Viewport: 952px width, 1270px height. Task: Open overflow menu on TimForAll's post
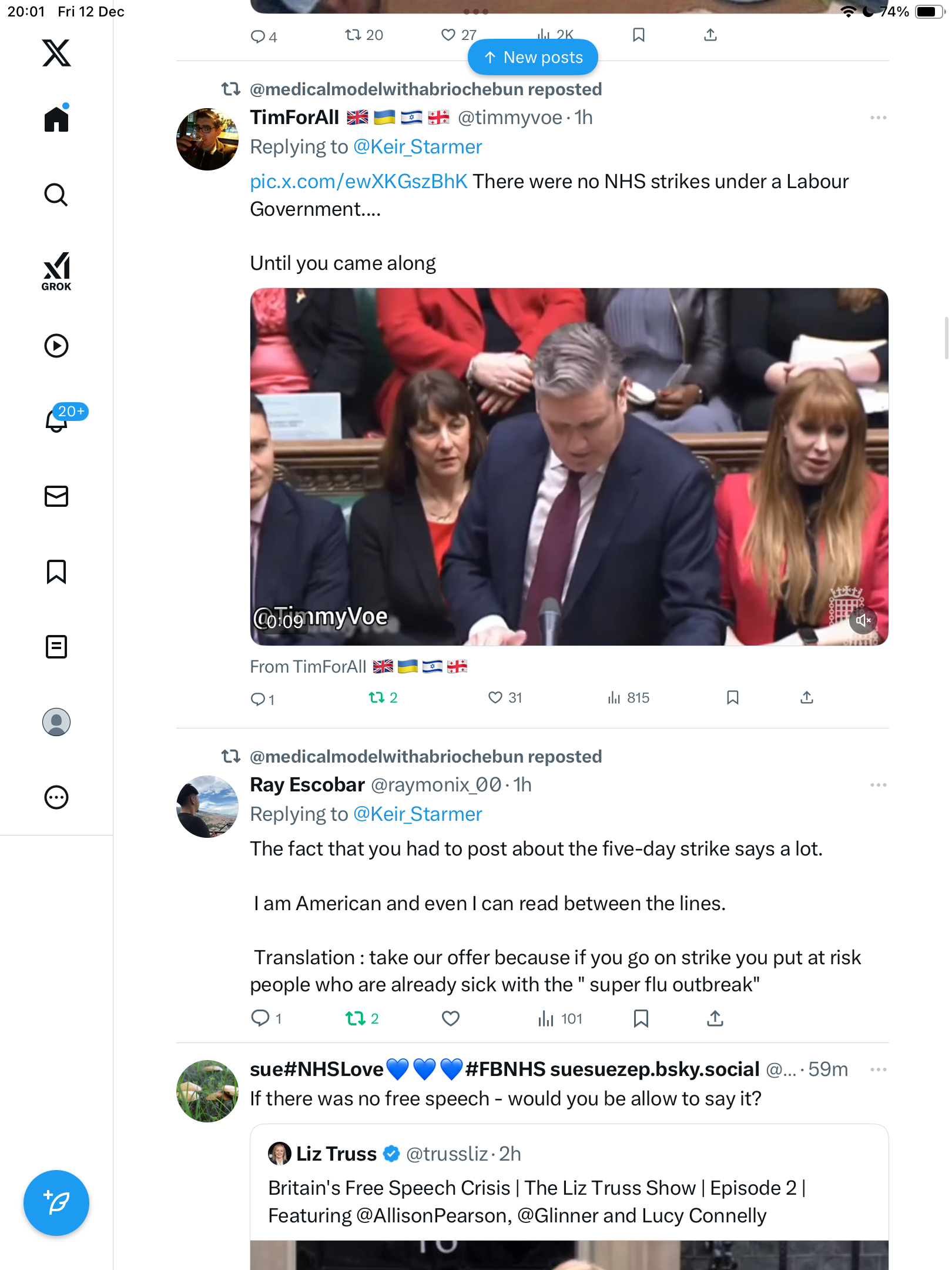(878, 118)
